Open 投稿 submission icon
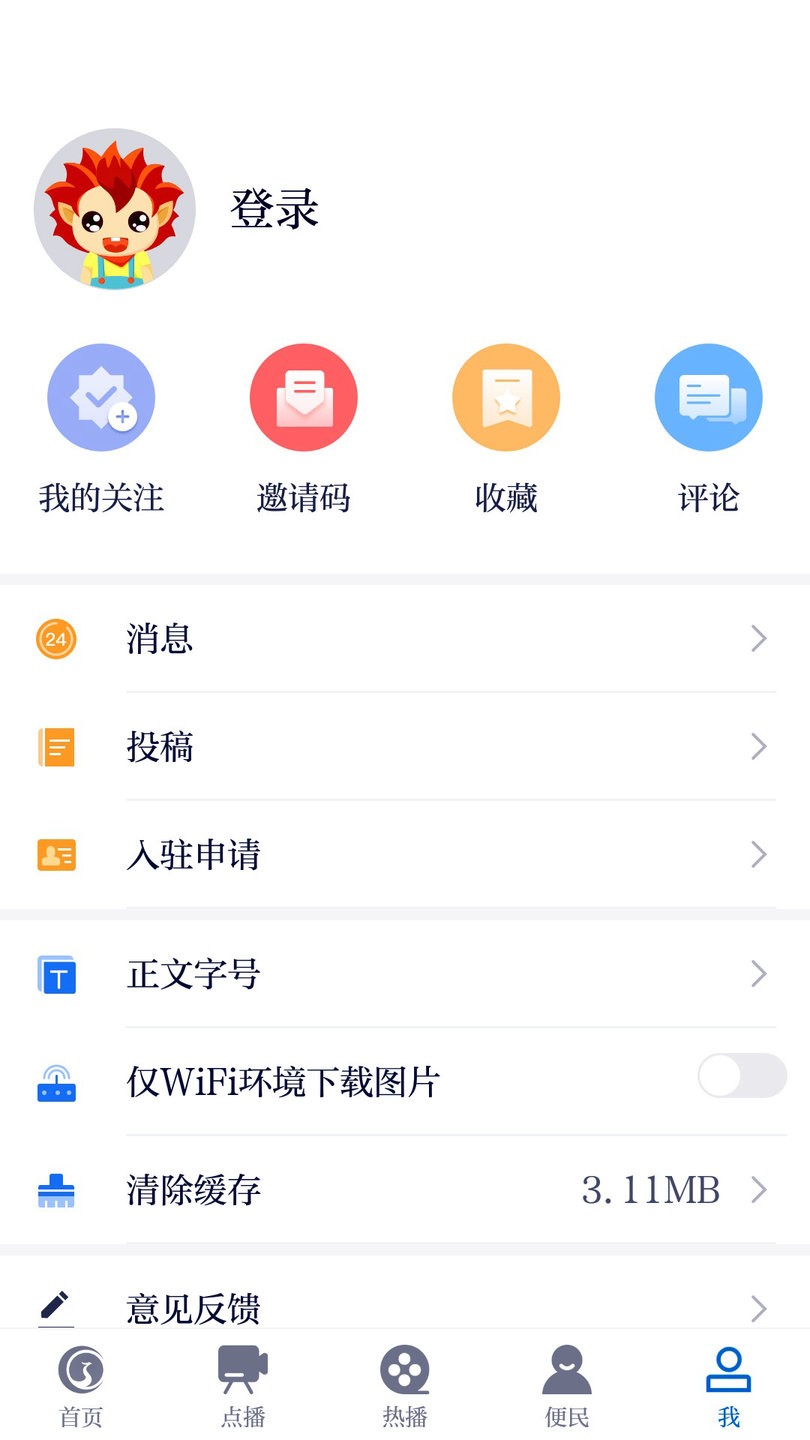810x1440 pixels. tap(56, 746)
